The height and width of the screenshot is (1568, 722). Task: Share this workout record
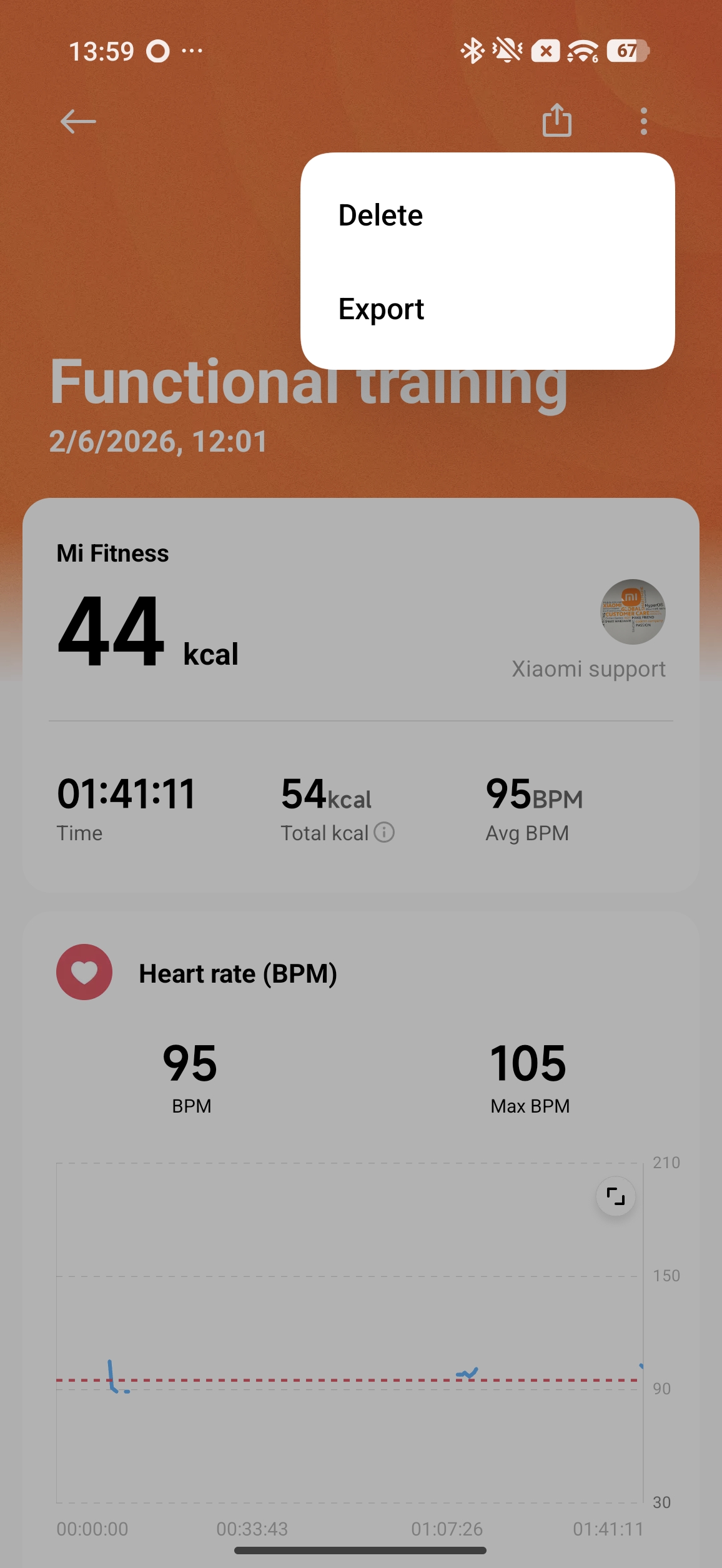tap(556, 121)
